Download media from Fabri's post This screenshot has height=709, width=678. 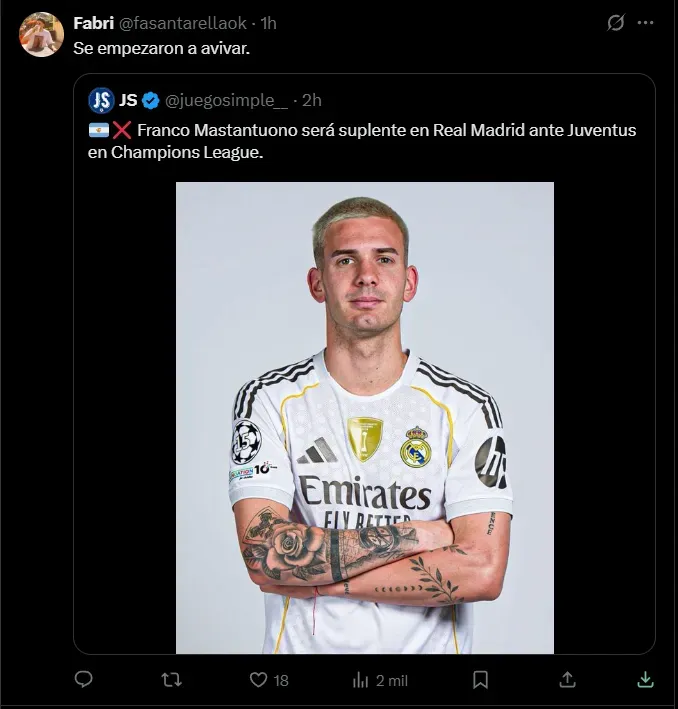point(646,679)
